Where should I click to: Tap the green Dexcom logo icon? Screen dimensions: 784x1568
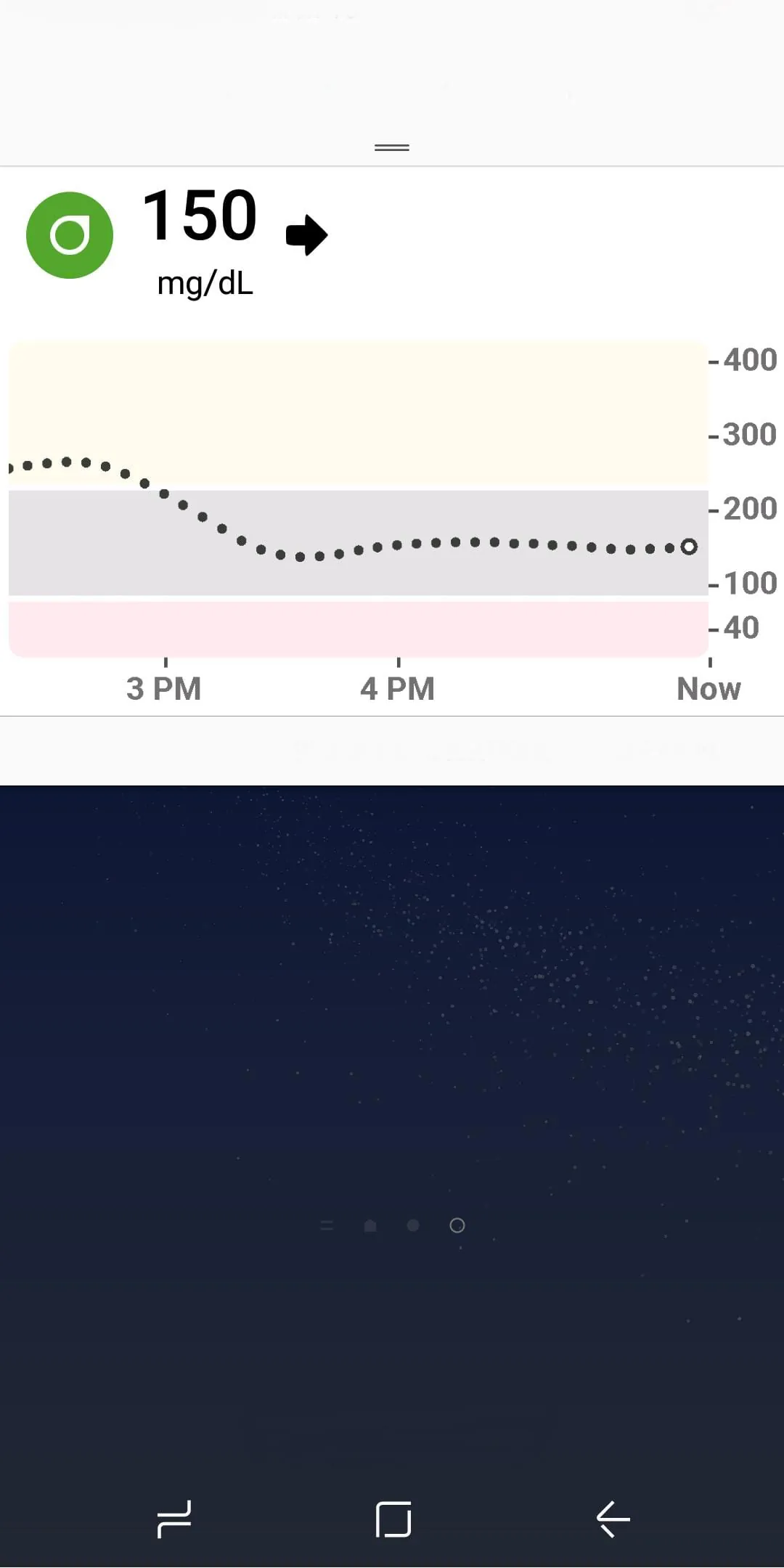click(70, 234)
